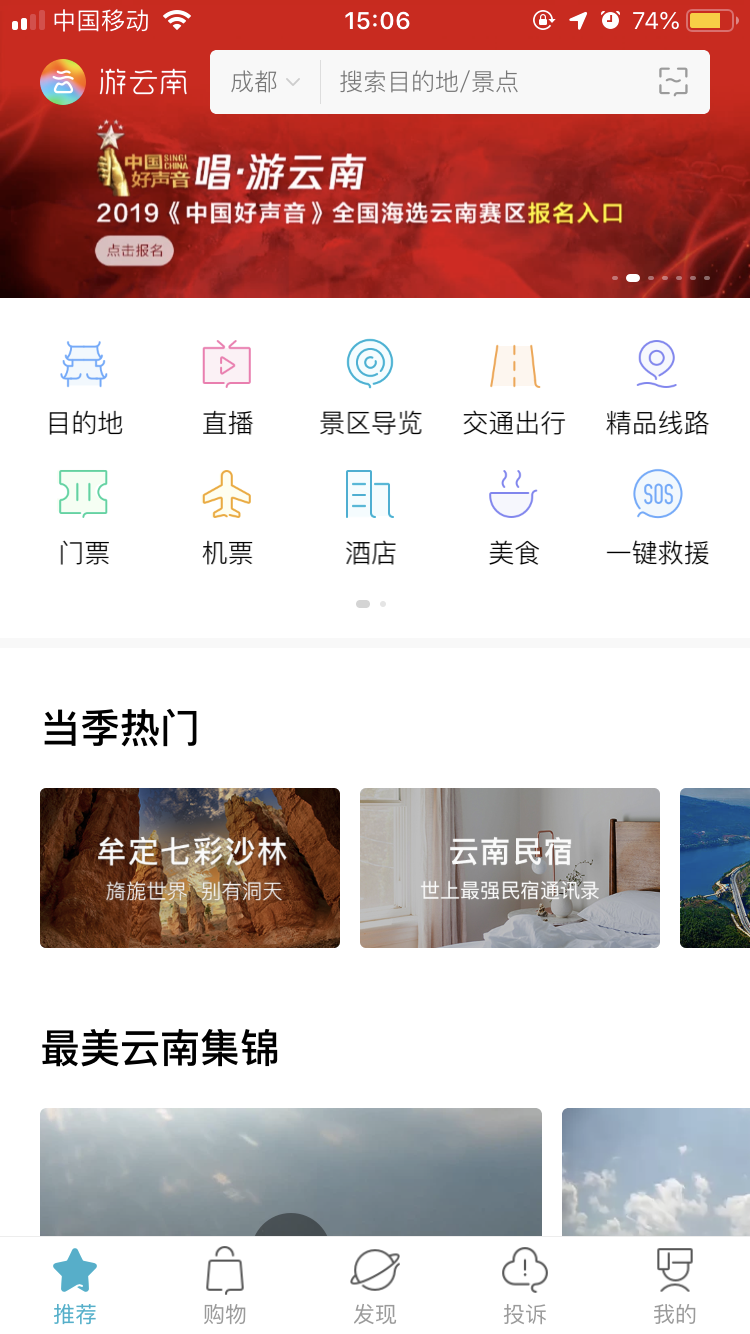Image resolution: width=750 pixels, height=1334 pixels.
Task: Open 美食 food section
Action: click(x=514, y=517)
